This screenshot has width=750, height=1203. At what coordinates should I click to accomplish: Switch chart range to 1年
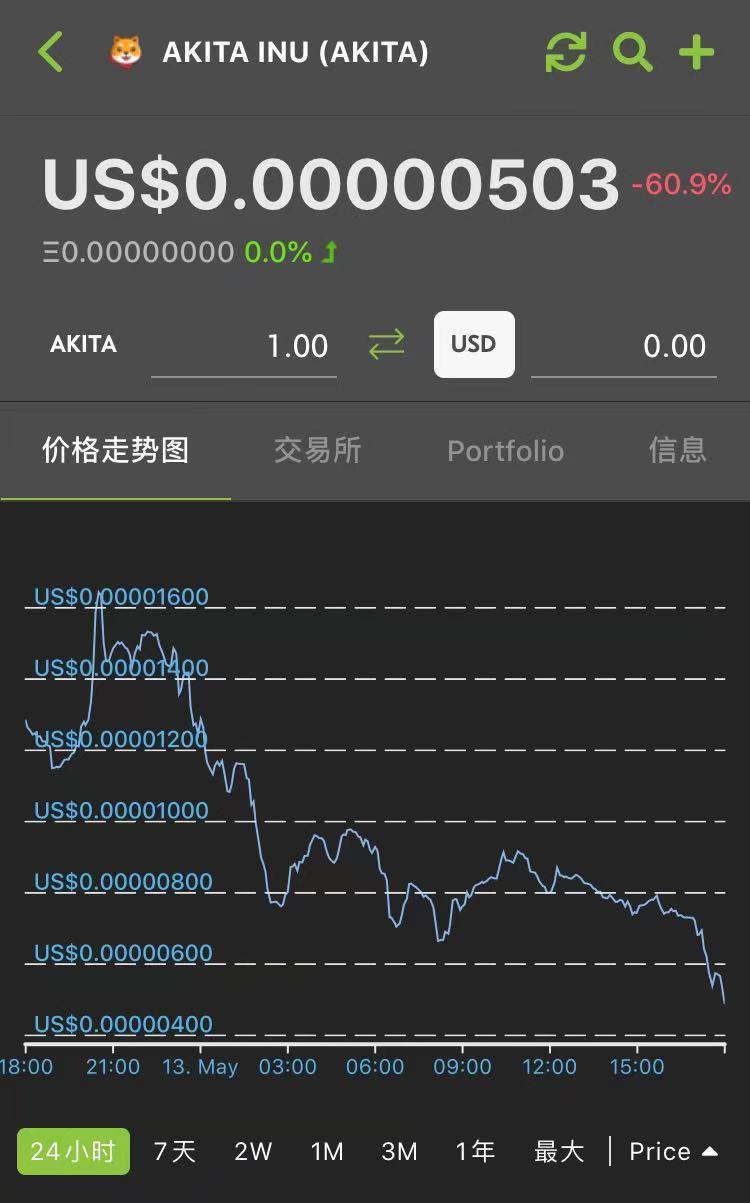[475, 1151]
